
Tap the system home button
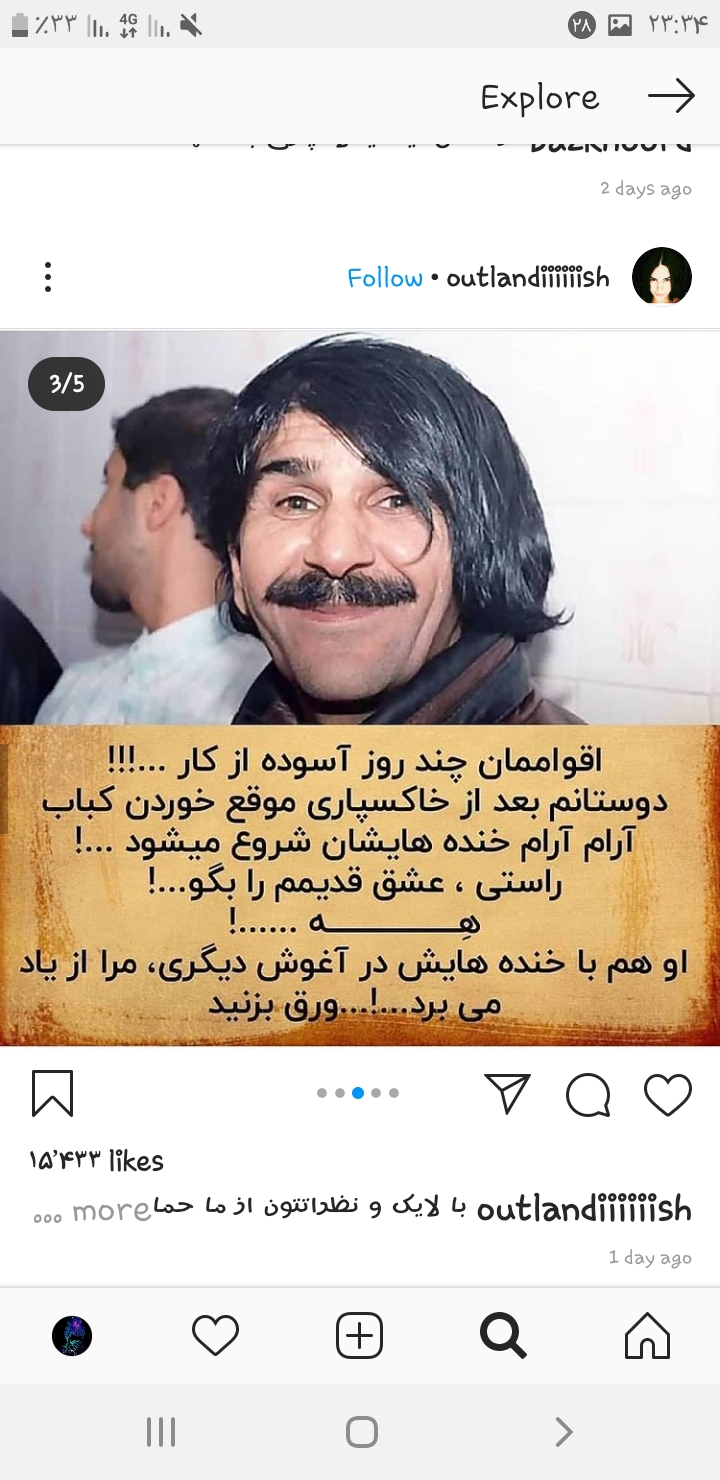point(361,1432)
